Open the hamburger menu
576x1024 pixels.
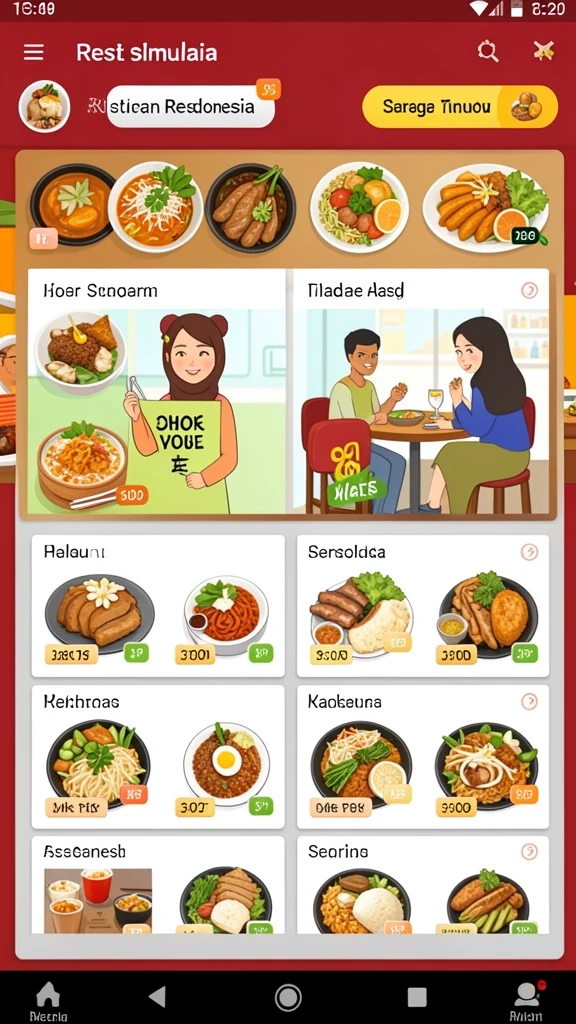(34, 52)
